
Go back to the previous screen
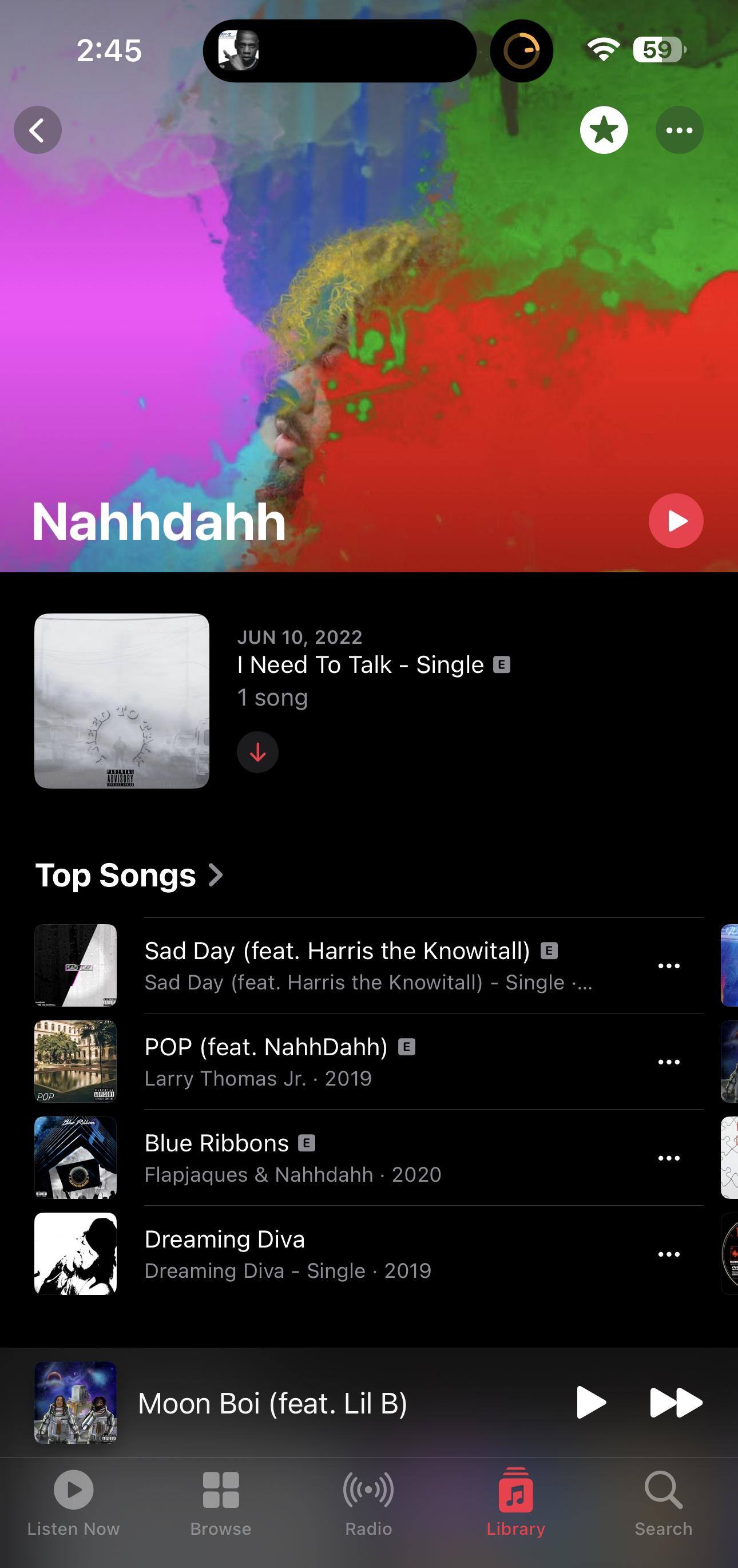pyautogui.click(x=38, y=130)
